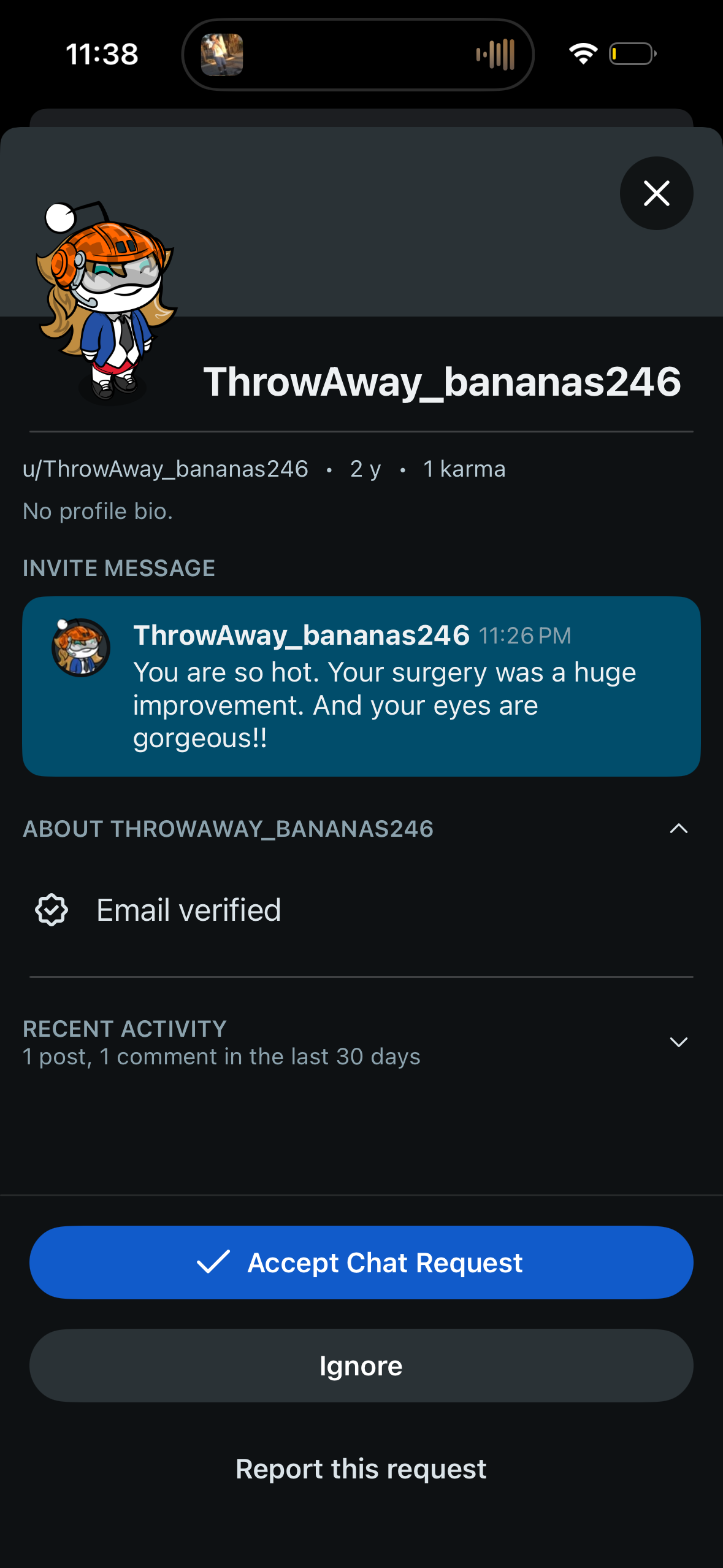Image resolution: width=723 pixels, height=1568 pixels.
Task: Tap the Recent Activity chevron arrow
Action: 678,1042
